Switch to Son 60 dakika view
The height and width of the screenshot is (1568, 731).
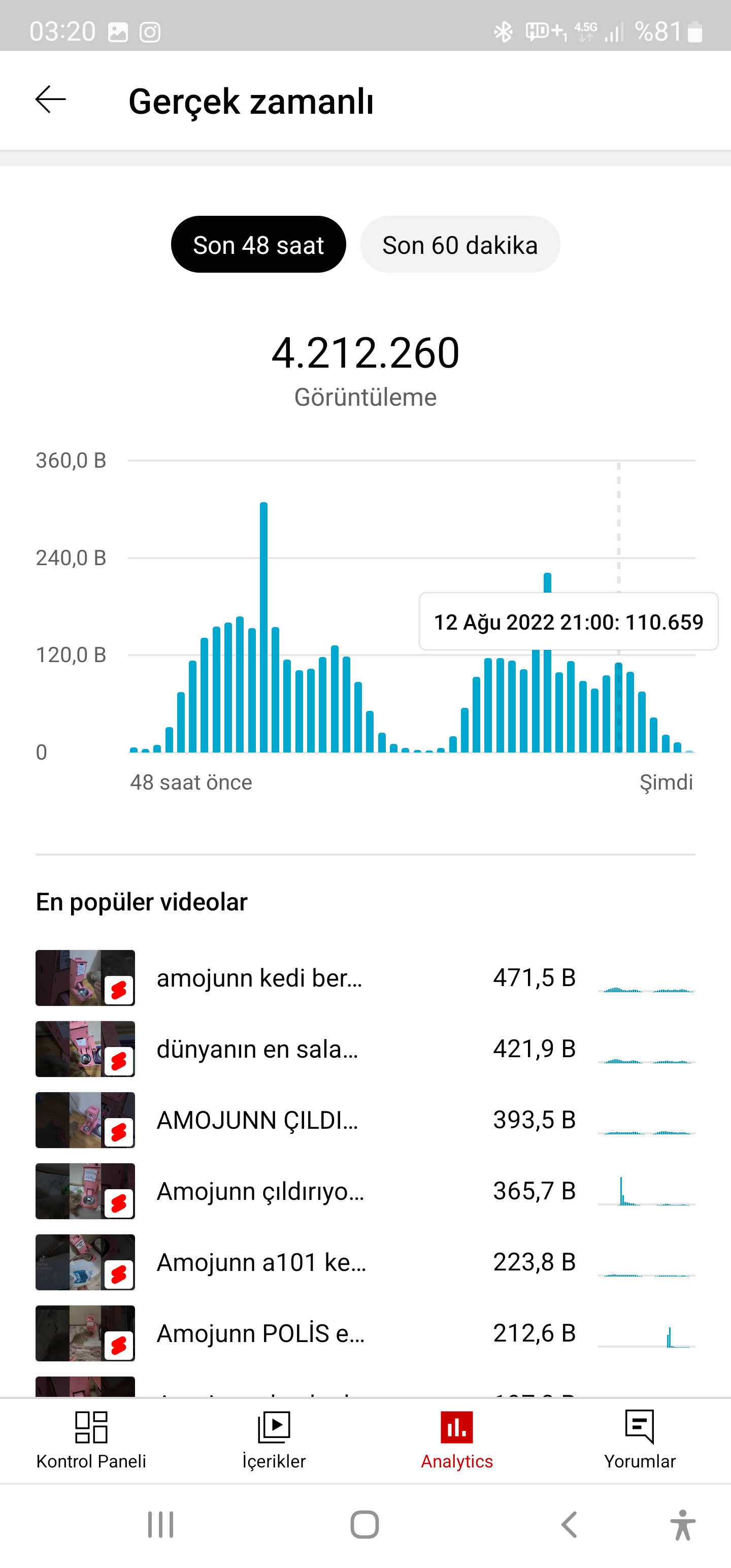click(x=460, y=245)
